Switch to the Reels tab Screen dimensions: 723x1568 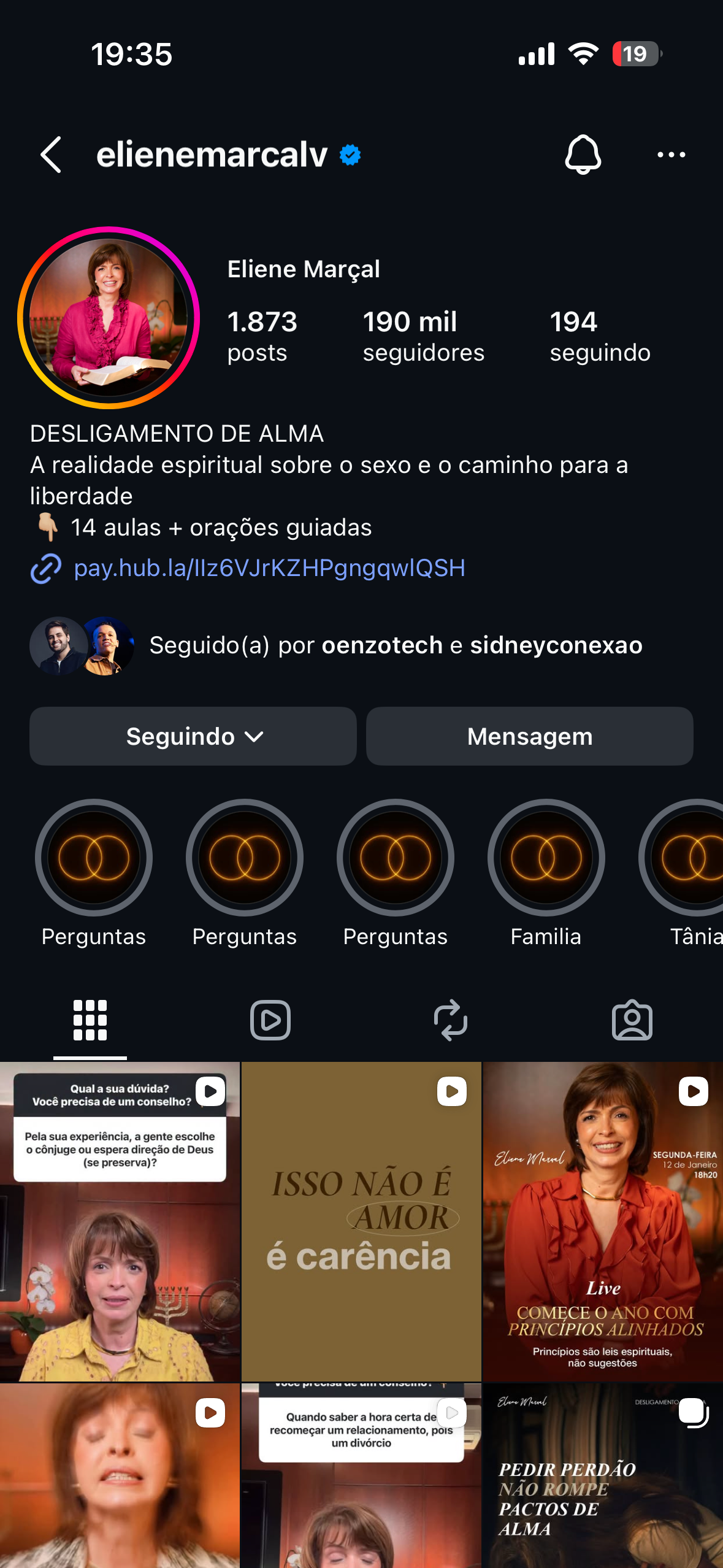click(x=270, y=1020)
